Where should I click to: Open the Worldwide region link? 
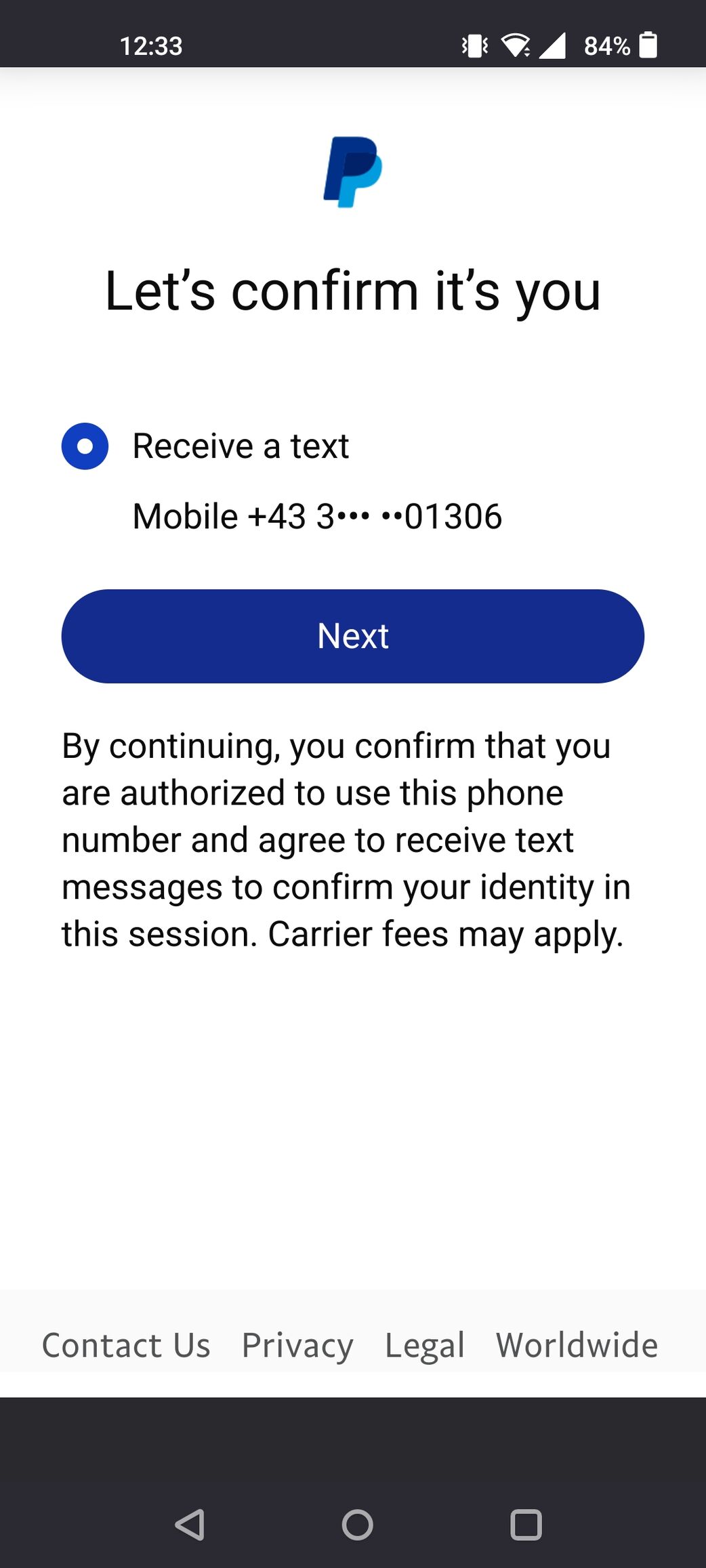point(577,1344)
